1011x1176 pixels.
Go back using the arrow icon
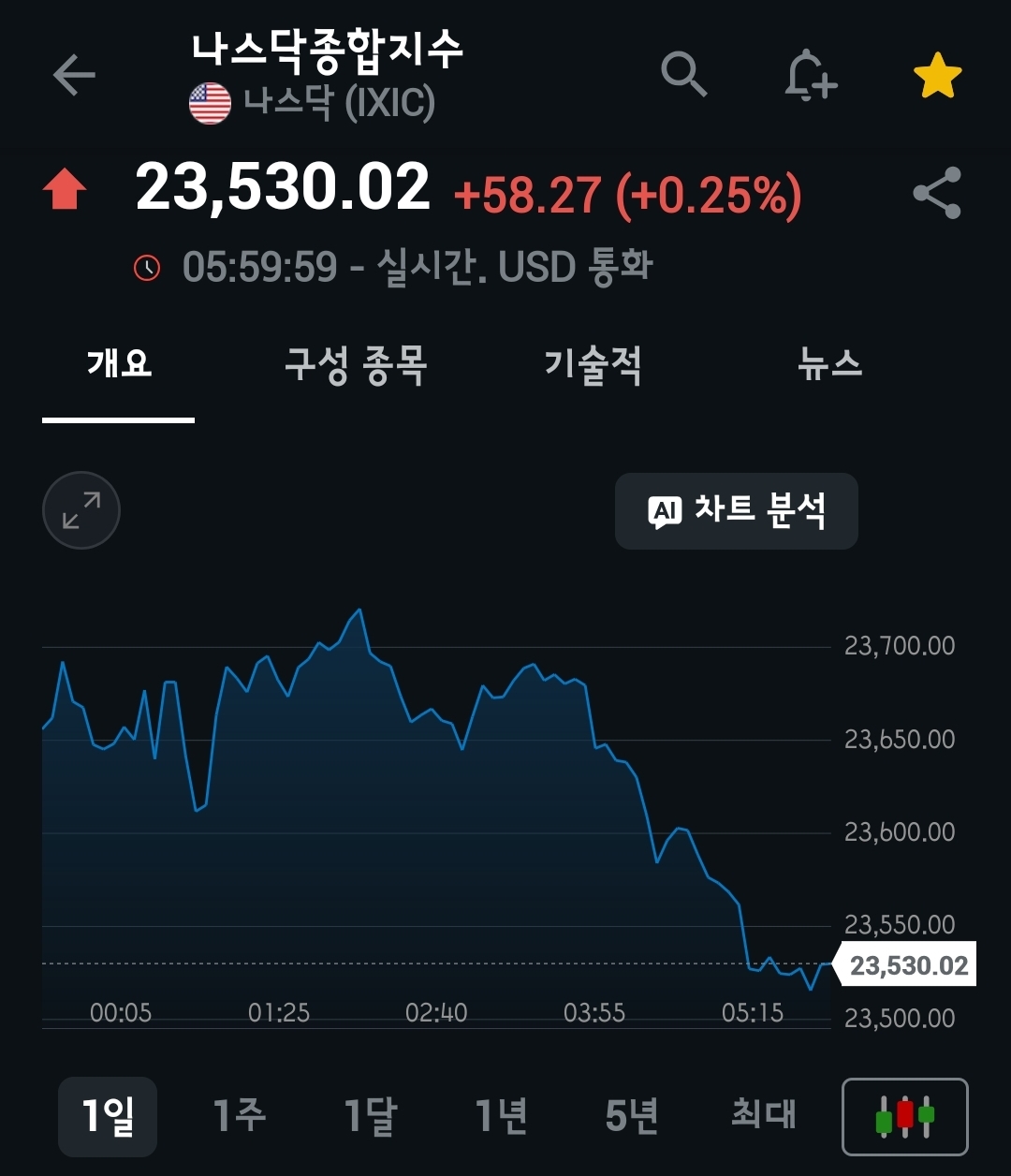(x=74, y=75)
